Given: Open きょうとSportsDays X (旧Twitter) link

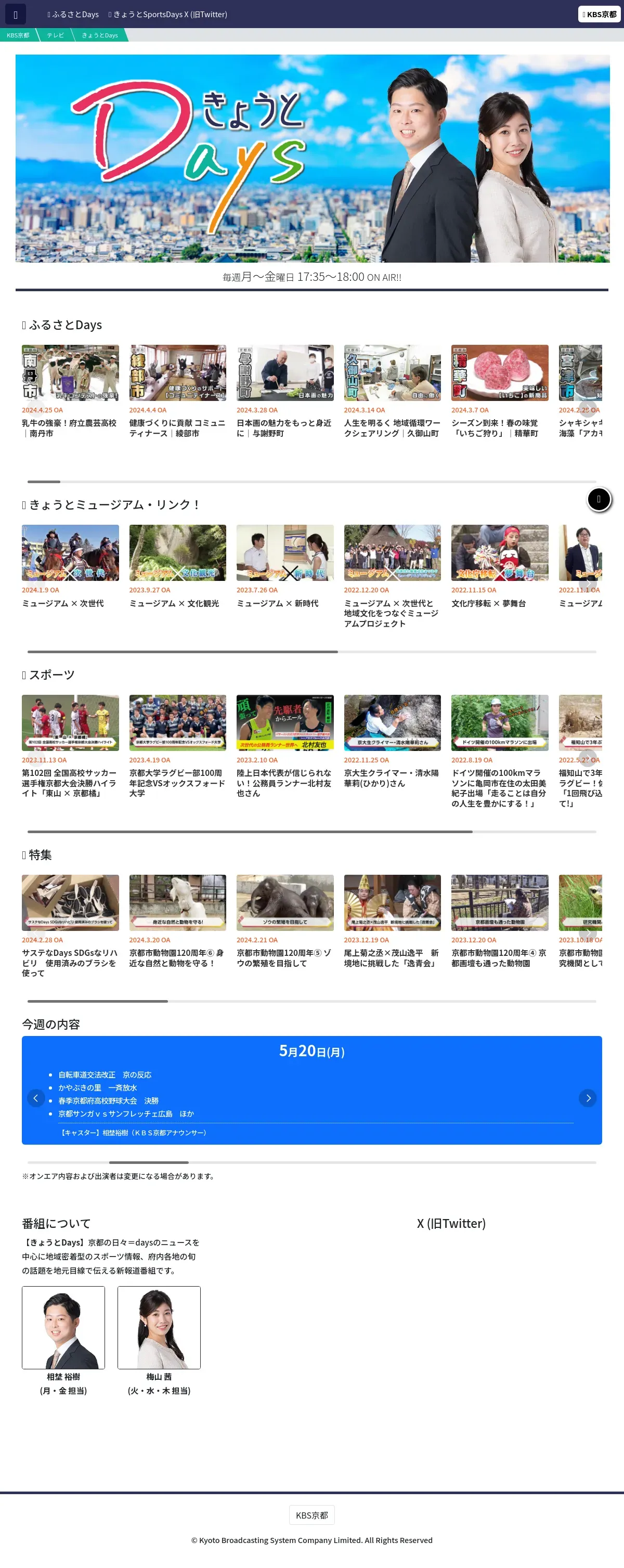Looking at the screenshot, I should (168, 14).
